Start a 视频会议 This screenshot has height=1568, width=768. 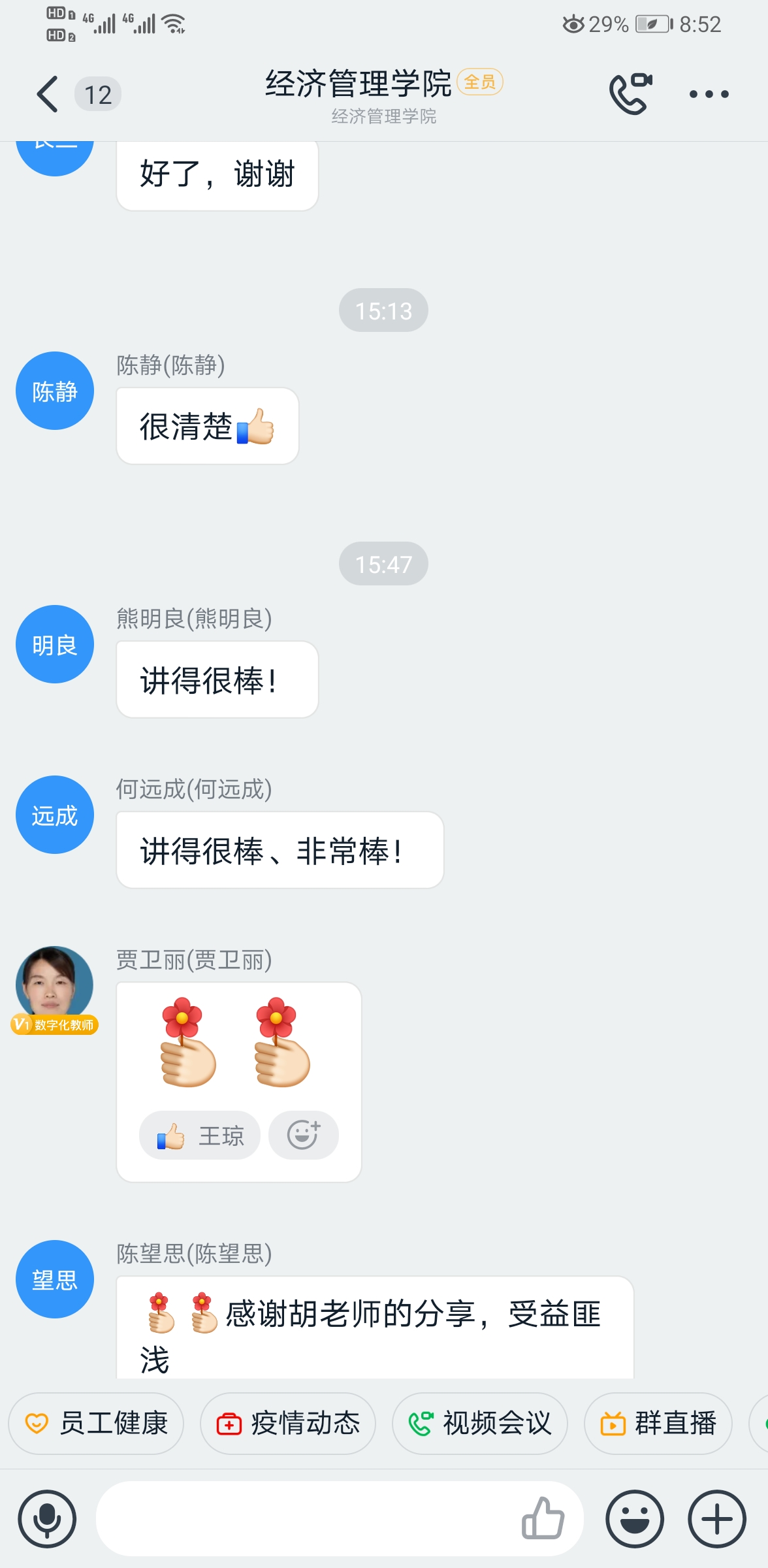coord(480,1423)
